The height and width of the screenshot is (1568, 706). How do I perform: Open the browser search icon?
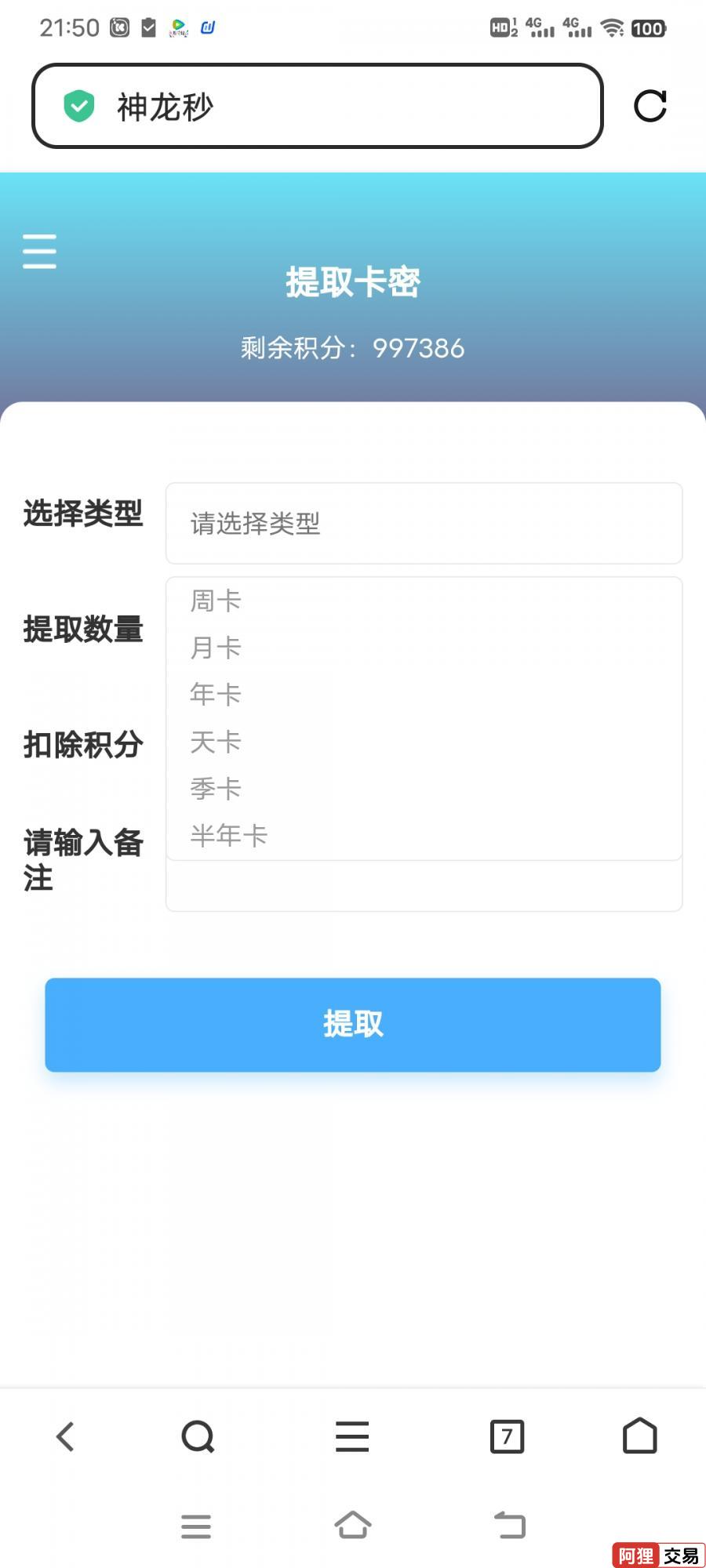pyautogui.click(x=198, y=1436)
